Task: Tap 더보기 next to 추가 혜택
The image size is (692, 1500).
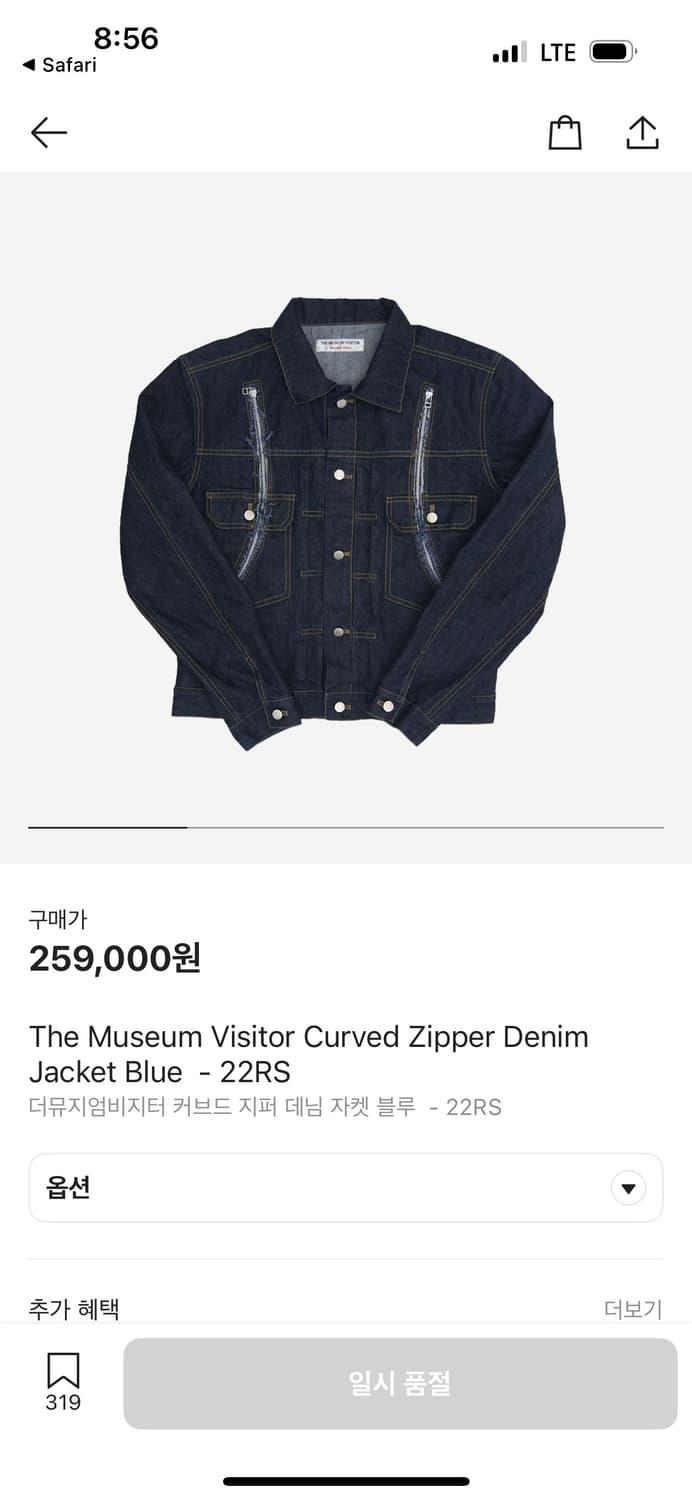Action: coord(633,1309)
